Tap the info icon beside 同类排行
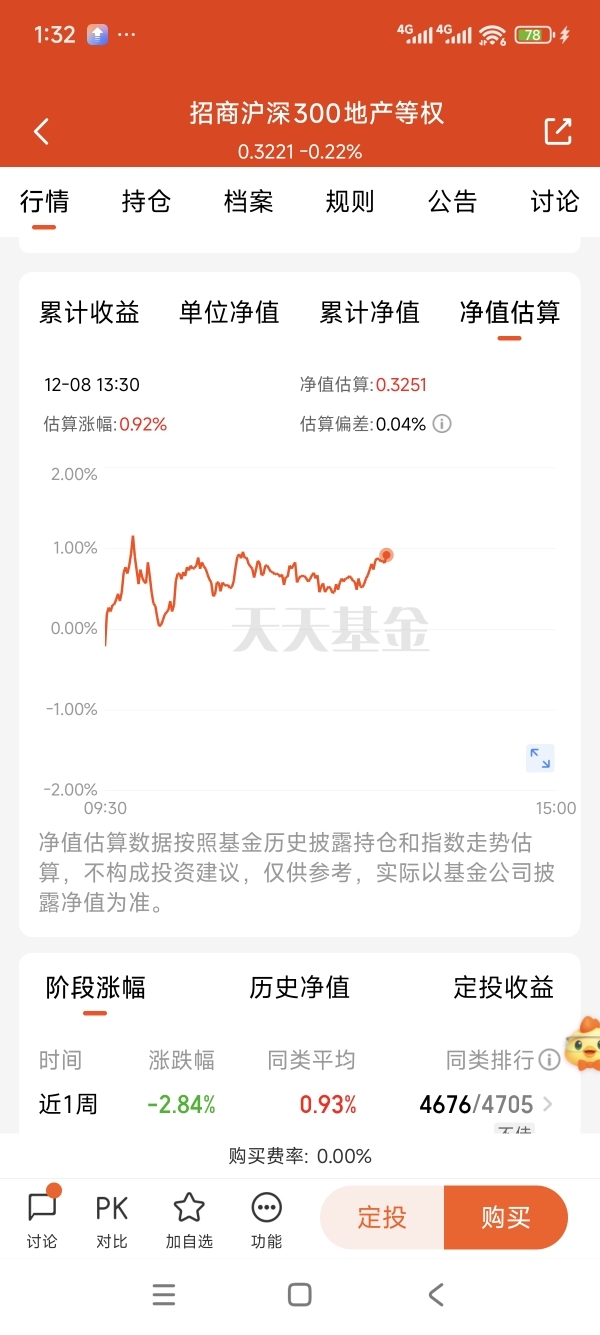The width and height of the screenshot is (600, 1335). (549, 1060)
